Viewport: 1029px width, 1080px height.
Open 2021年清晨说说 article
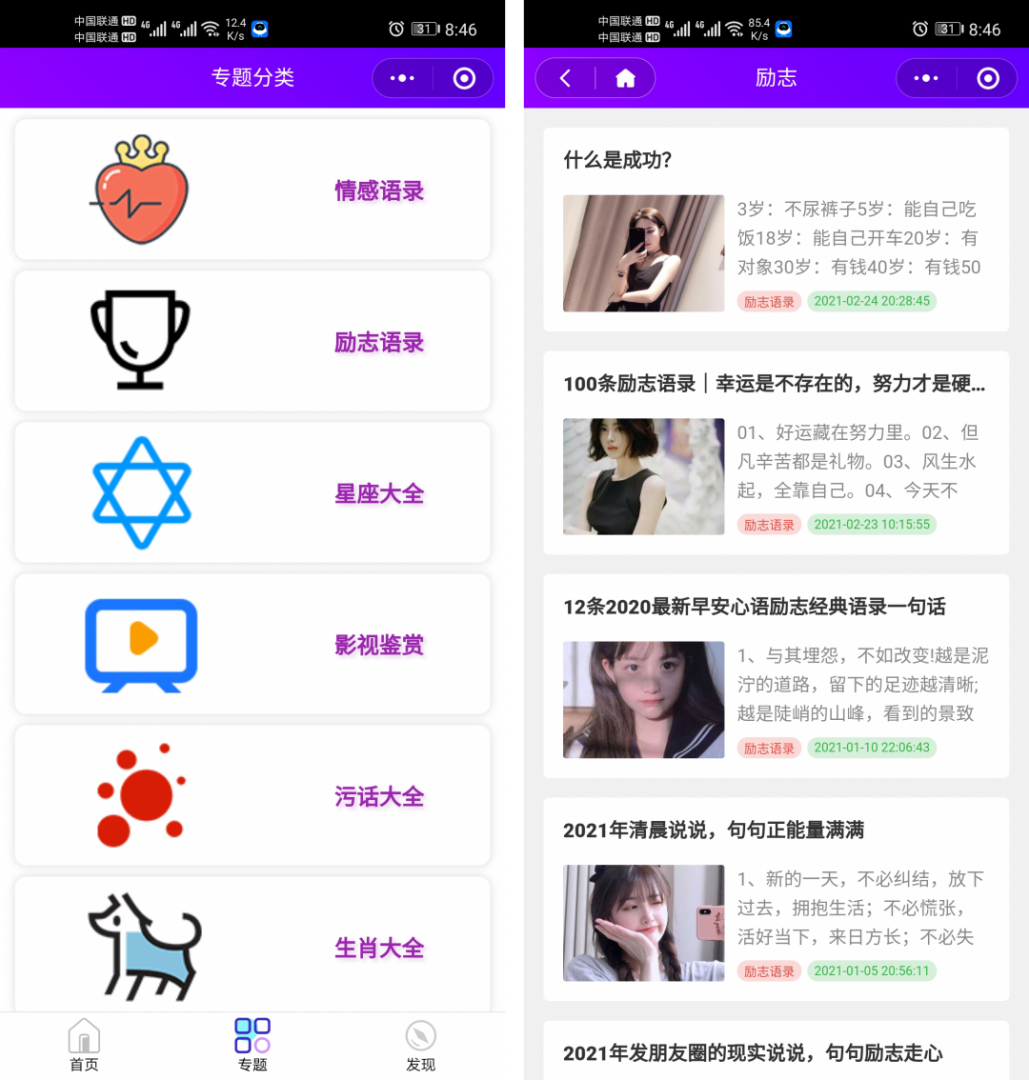coord(775,899)
